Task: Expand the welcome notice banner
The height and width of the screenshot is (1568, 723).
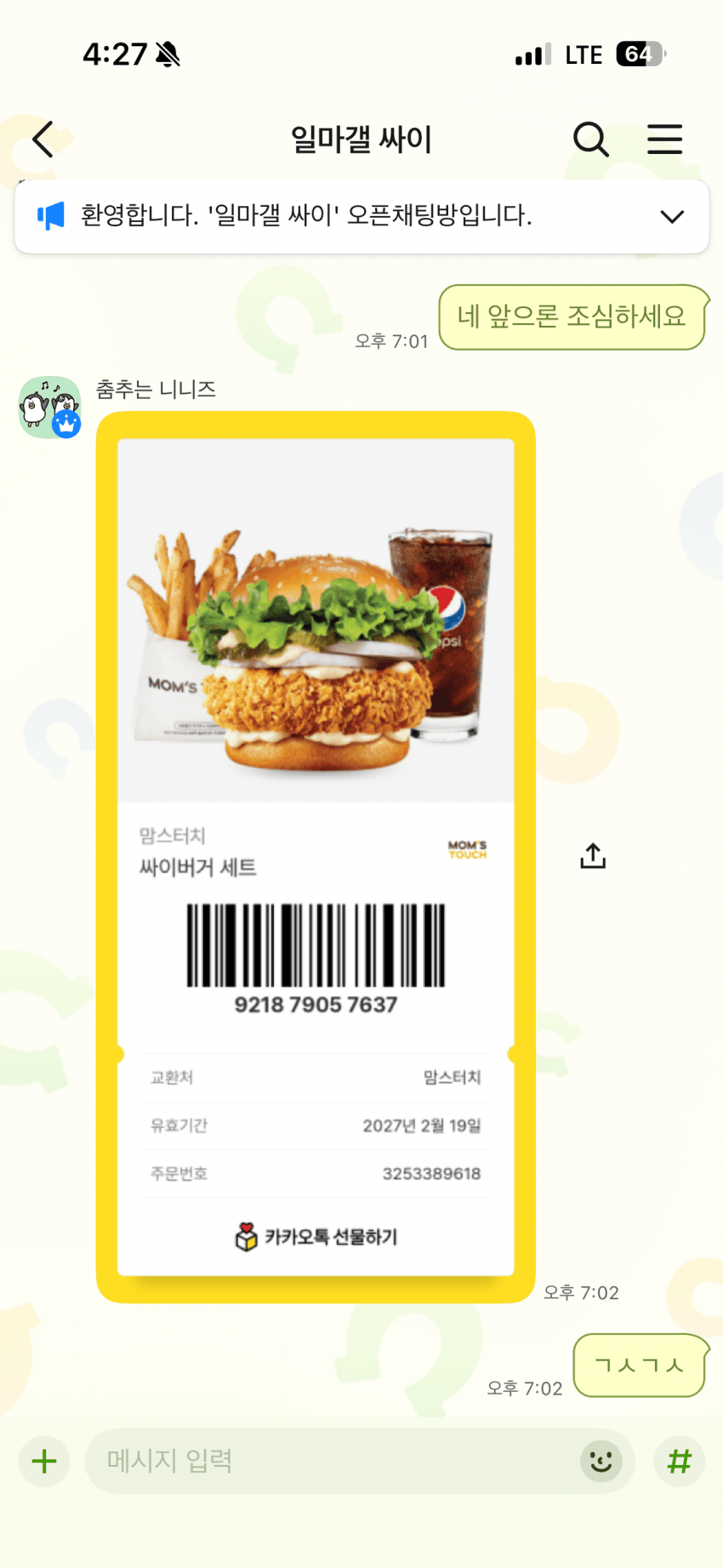Action: click(672, 217)
